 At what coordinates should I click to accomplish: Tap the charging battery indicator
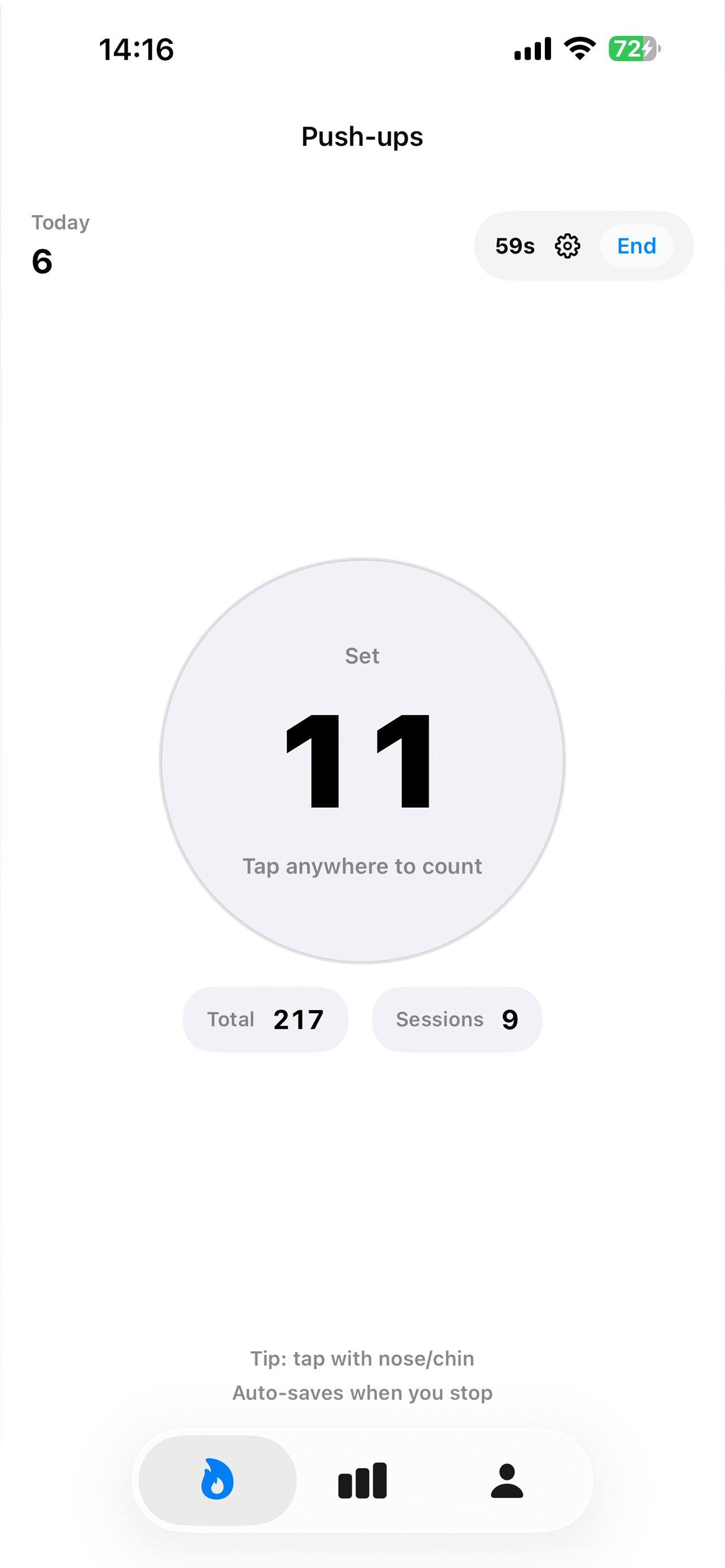tap(632, 47)
